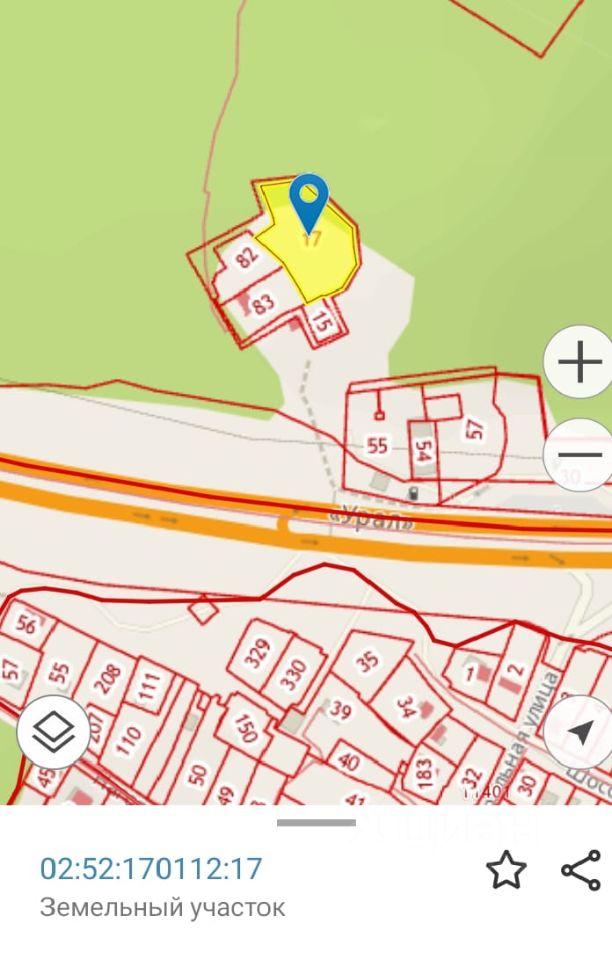
Task: Zoom out on the map
Action: (x=580, y=454)
